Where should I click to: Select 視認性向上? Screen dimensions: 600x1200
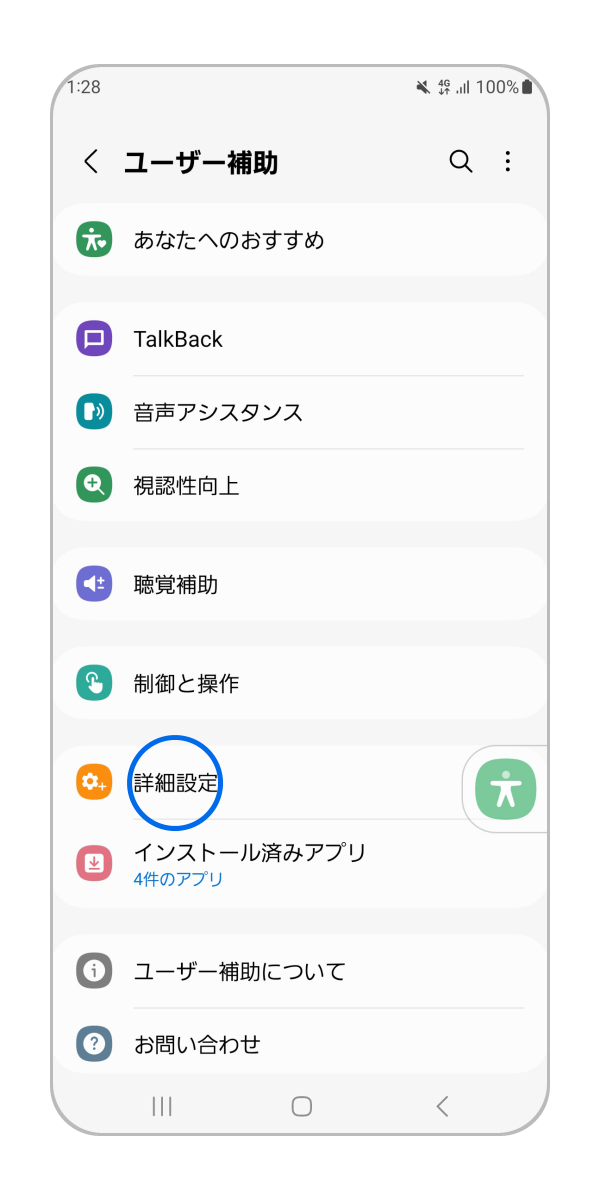tap(300, 486)
